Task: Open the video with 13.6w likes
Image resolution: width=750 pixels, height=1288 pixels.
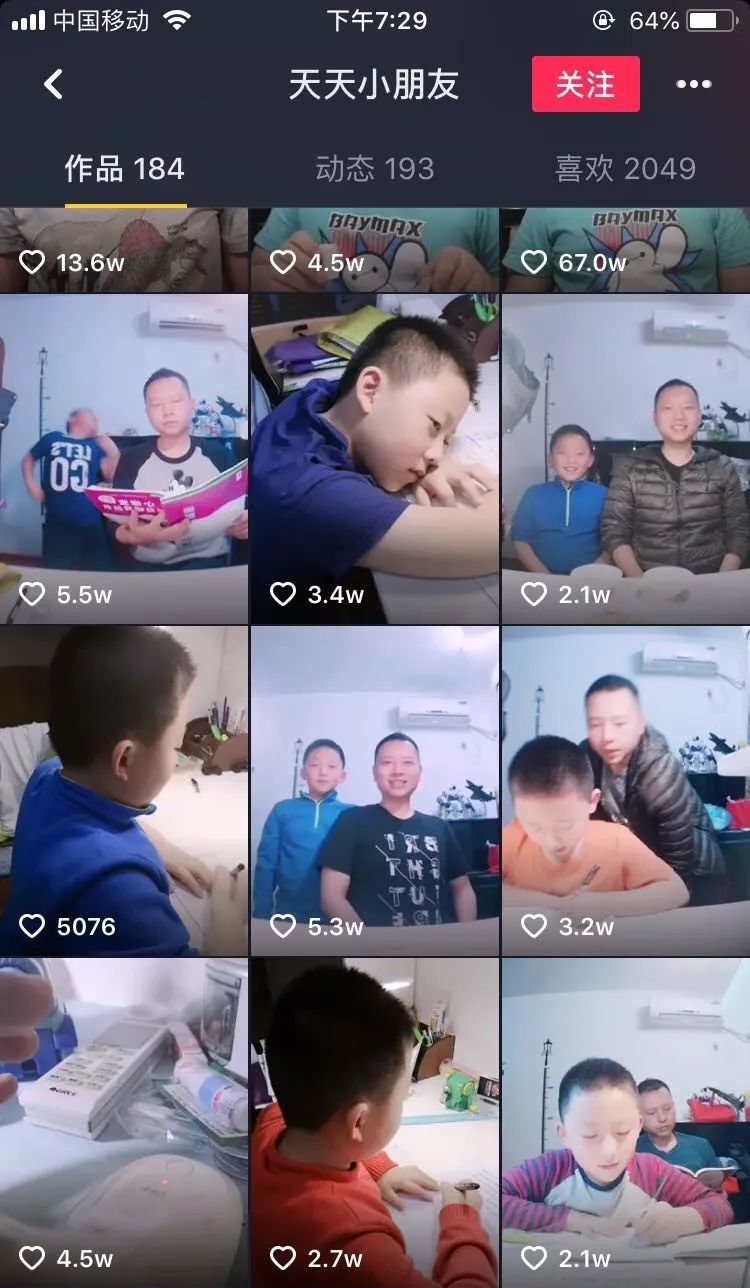Action: click(124, 250)
